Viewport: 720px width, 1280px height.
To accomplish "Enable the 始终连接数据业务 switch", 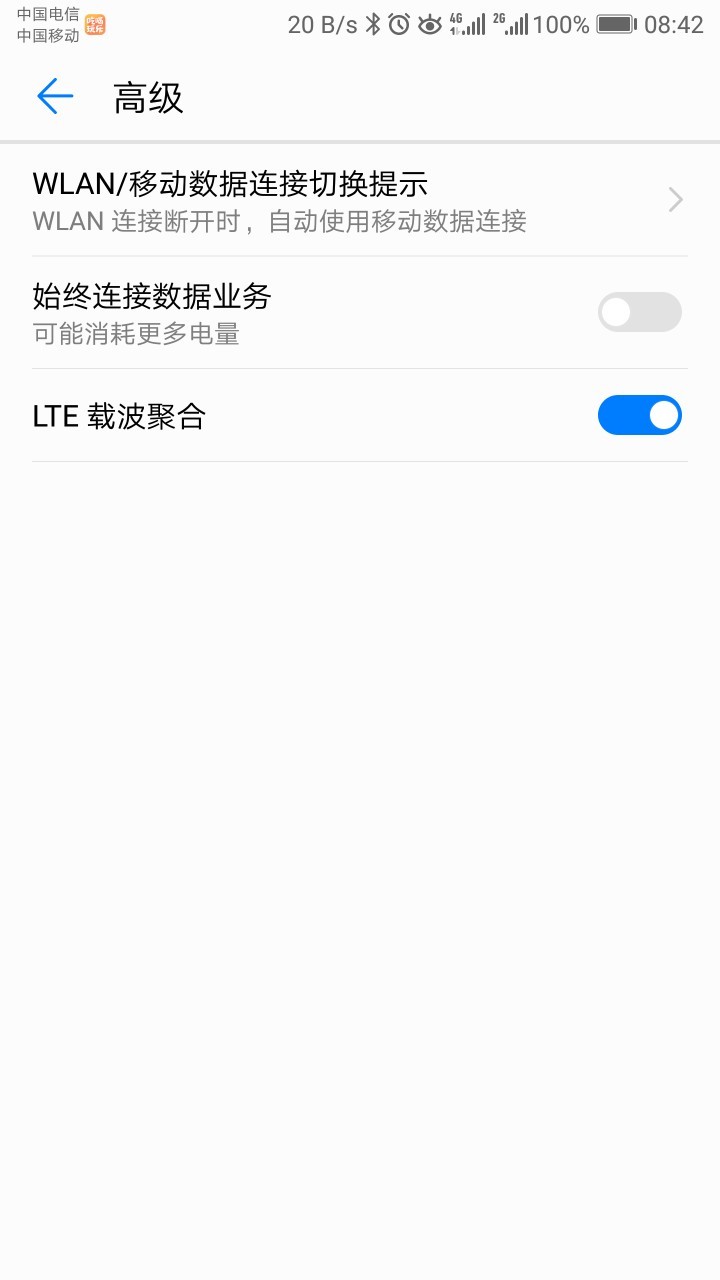I will coord(639,312).
